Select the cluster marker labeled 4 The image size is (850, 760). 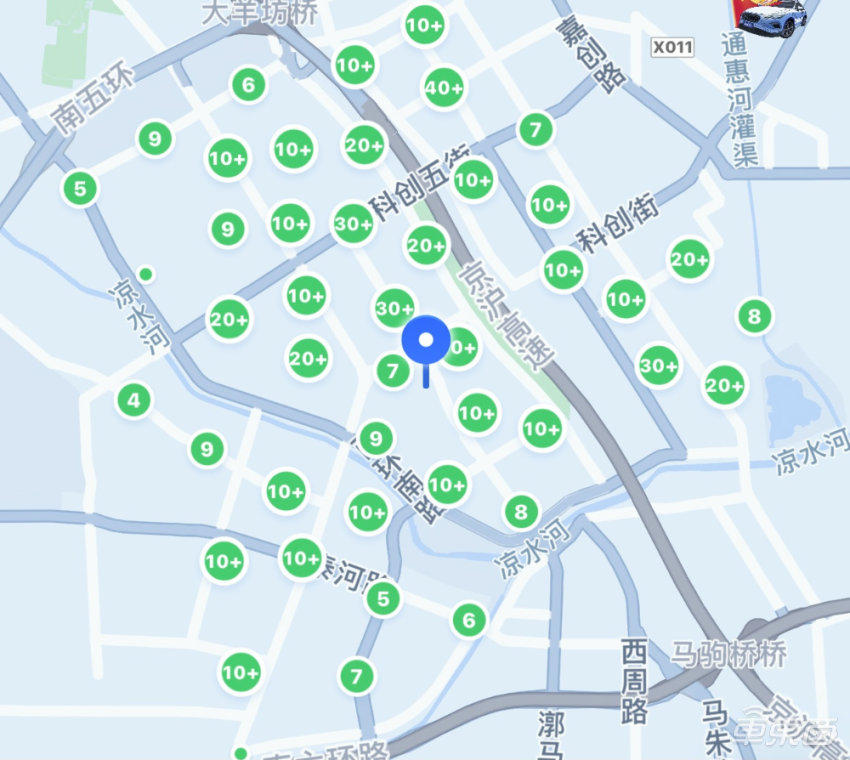pos(133,401)
